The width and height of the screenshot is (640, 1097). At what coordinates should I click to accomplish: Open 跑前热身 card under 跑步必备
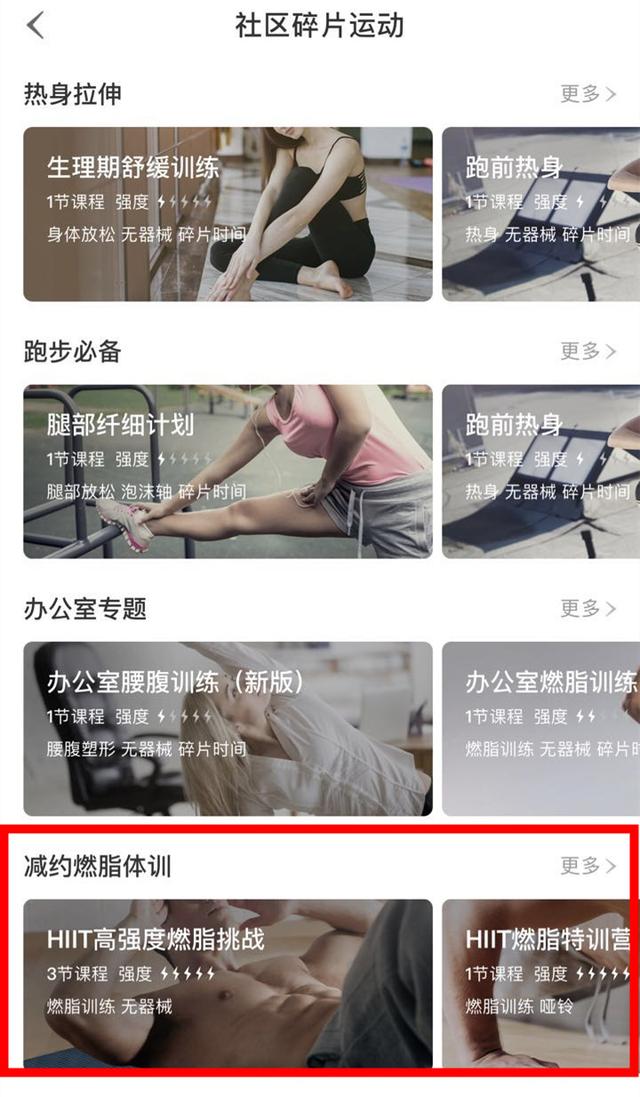tap(541, 471)
